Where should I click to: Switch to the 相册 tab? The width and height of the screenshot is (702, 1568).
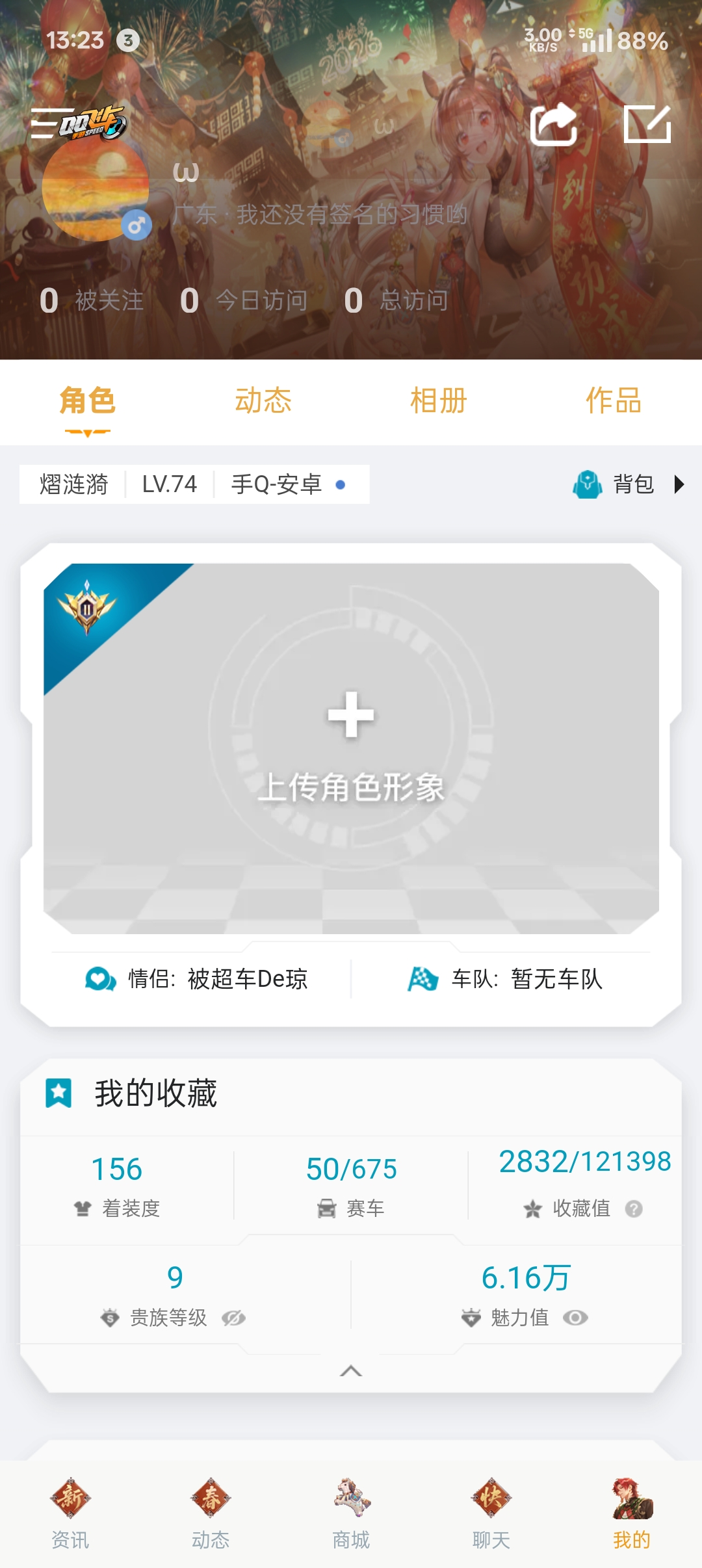pos(439,400)
